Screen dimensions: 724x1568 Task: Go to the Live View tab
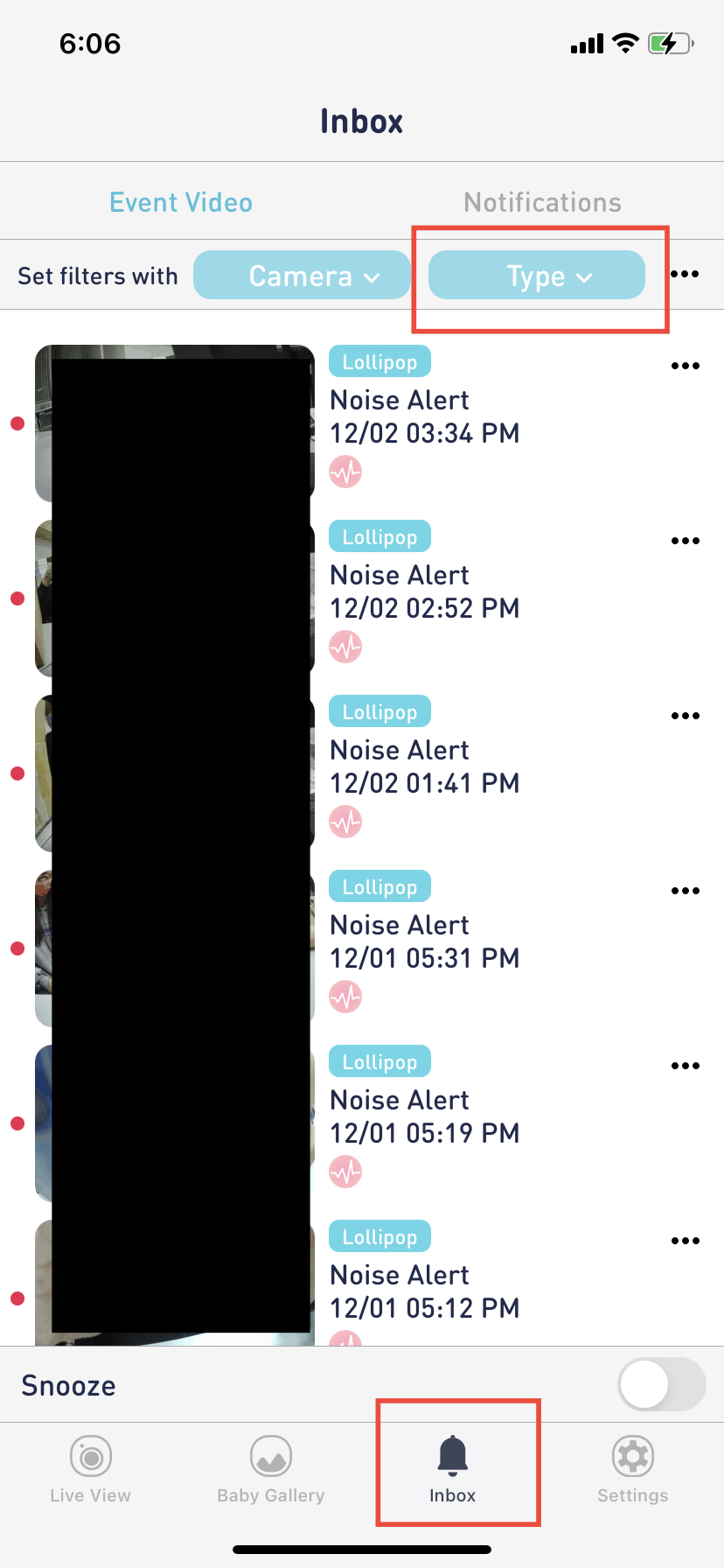click(91, 1470)
